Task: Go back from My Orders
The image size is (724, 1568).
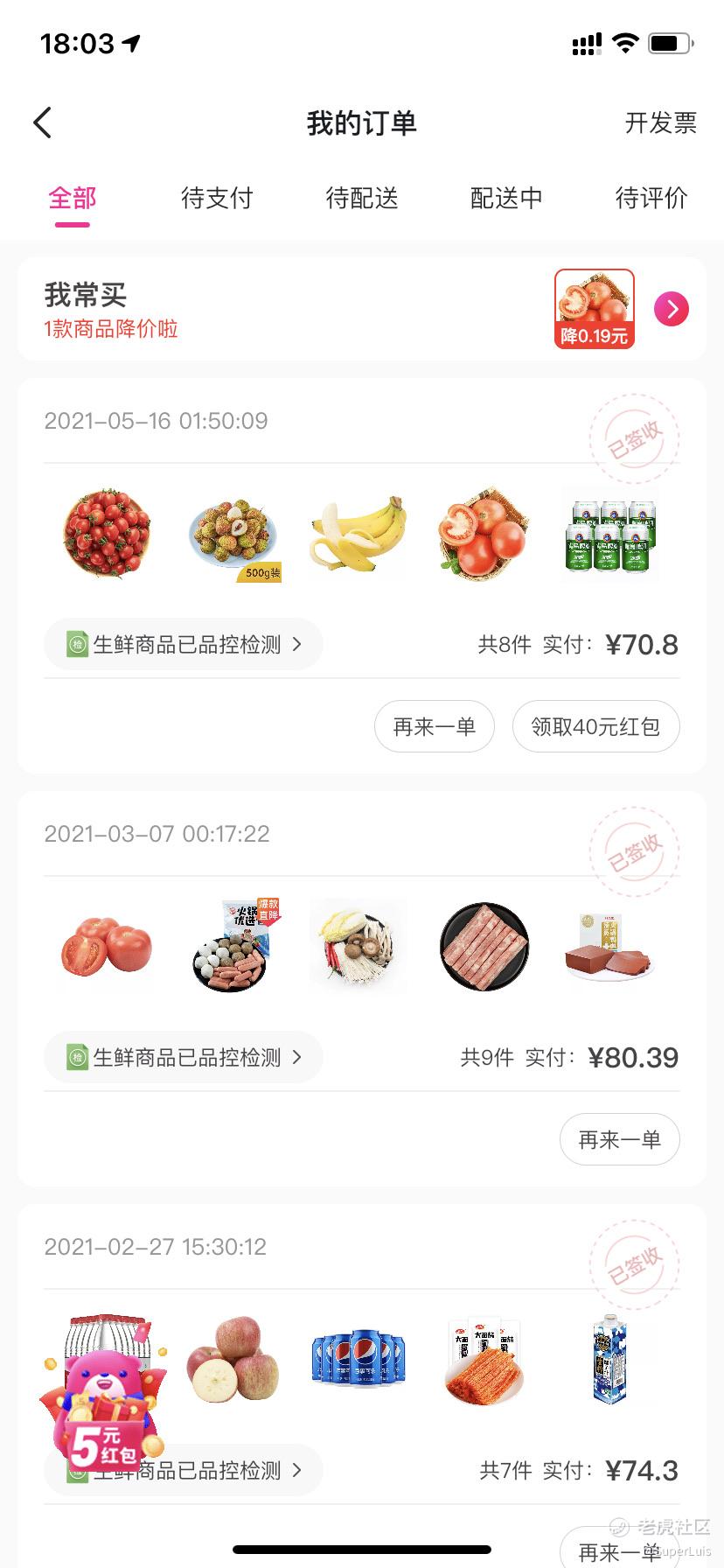Action: (43, 123)
